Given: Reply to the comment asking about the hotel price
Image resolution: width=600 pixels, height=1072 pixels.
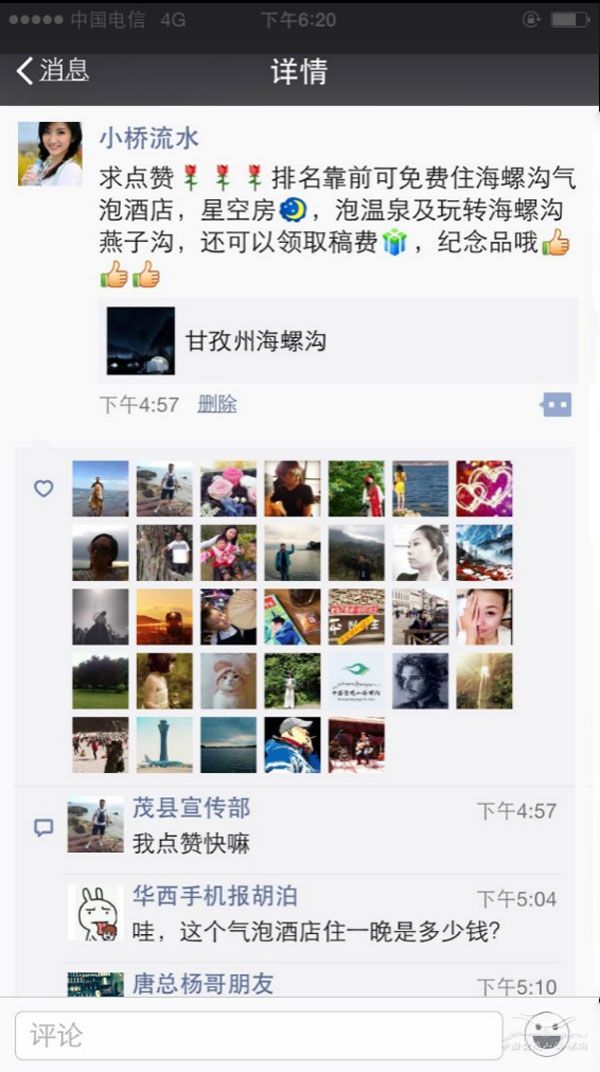Looking at the screenshot, I should (316, 931).
